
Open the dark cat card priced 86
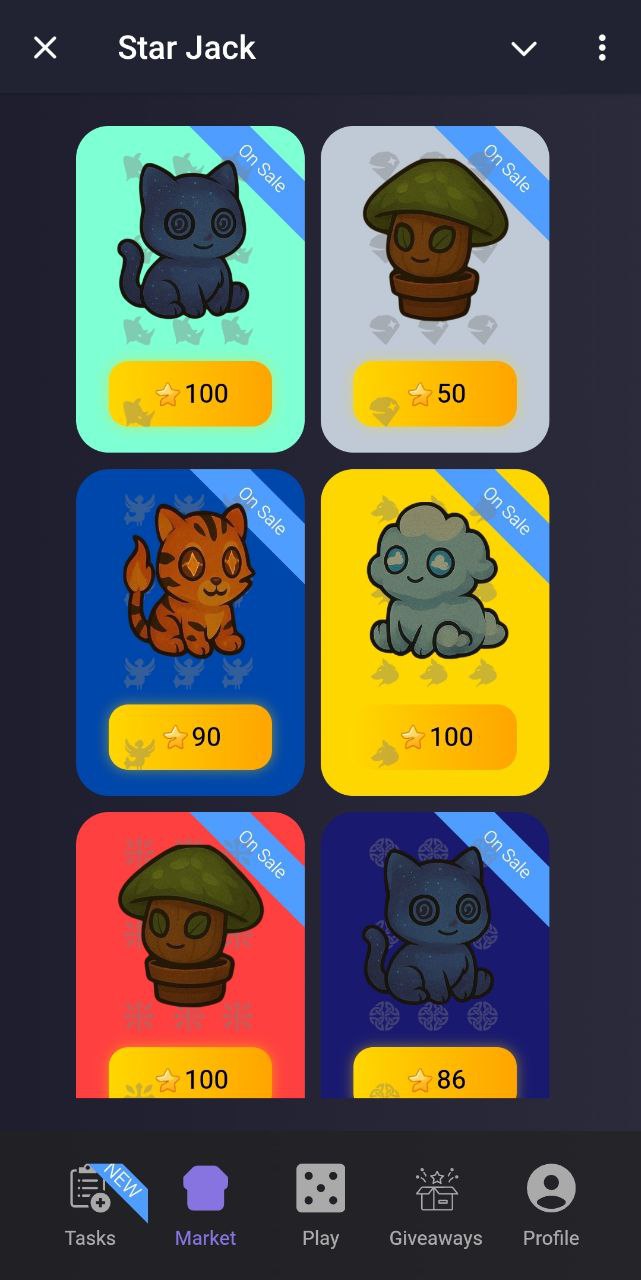(435, 940)
